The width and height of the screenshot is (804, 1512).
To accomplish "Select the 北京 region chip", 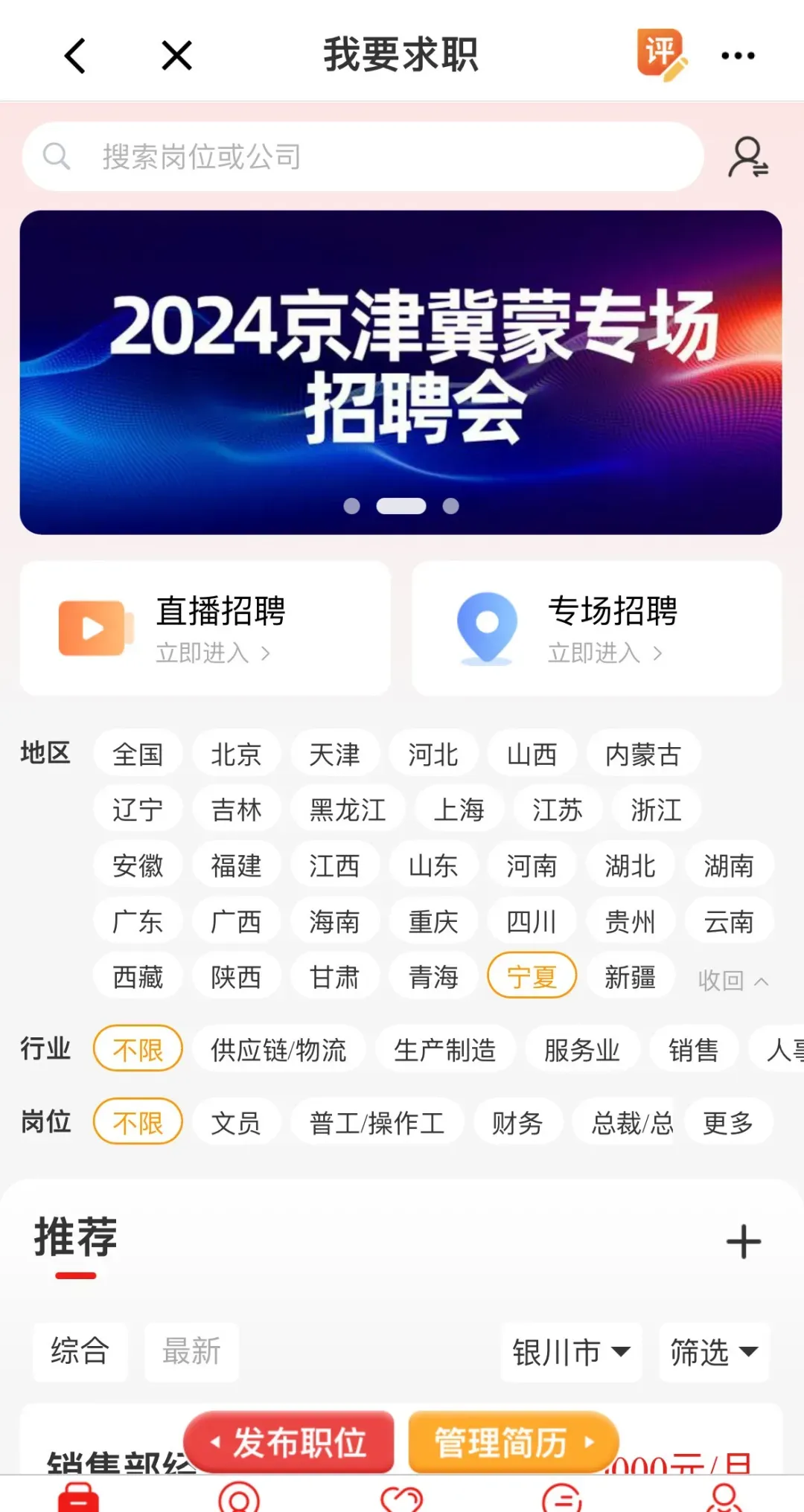I will (236, 755).
